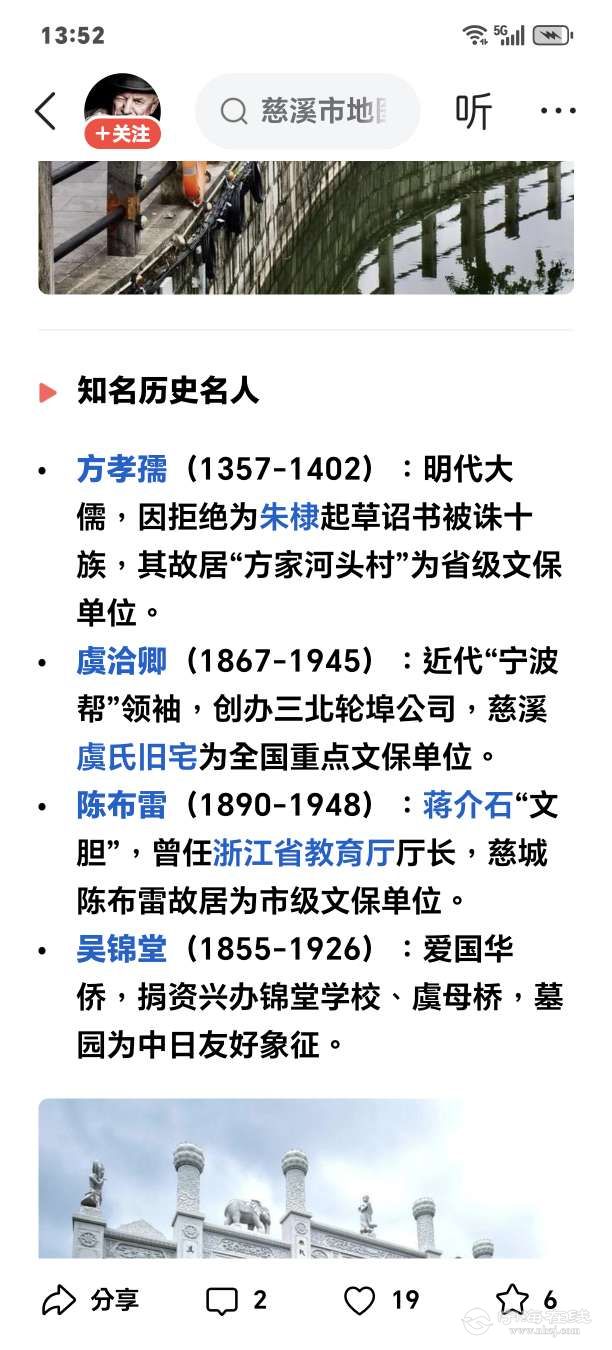
Task: Open the 虞氏旧宅 link
Action: pos(136,757)
